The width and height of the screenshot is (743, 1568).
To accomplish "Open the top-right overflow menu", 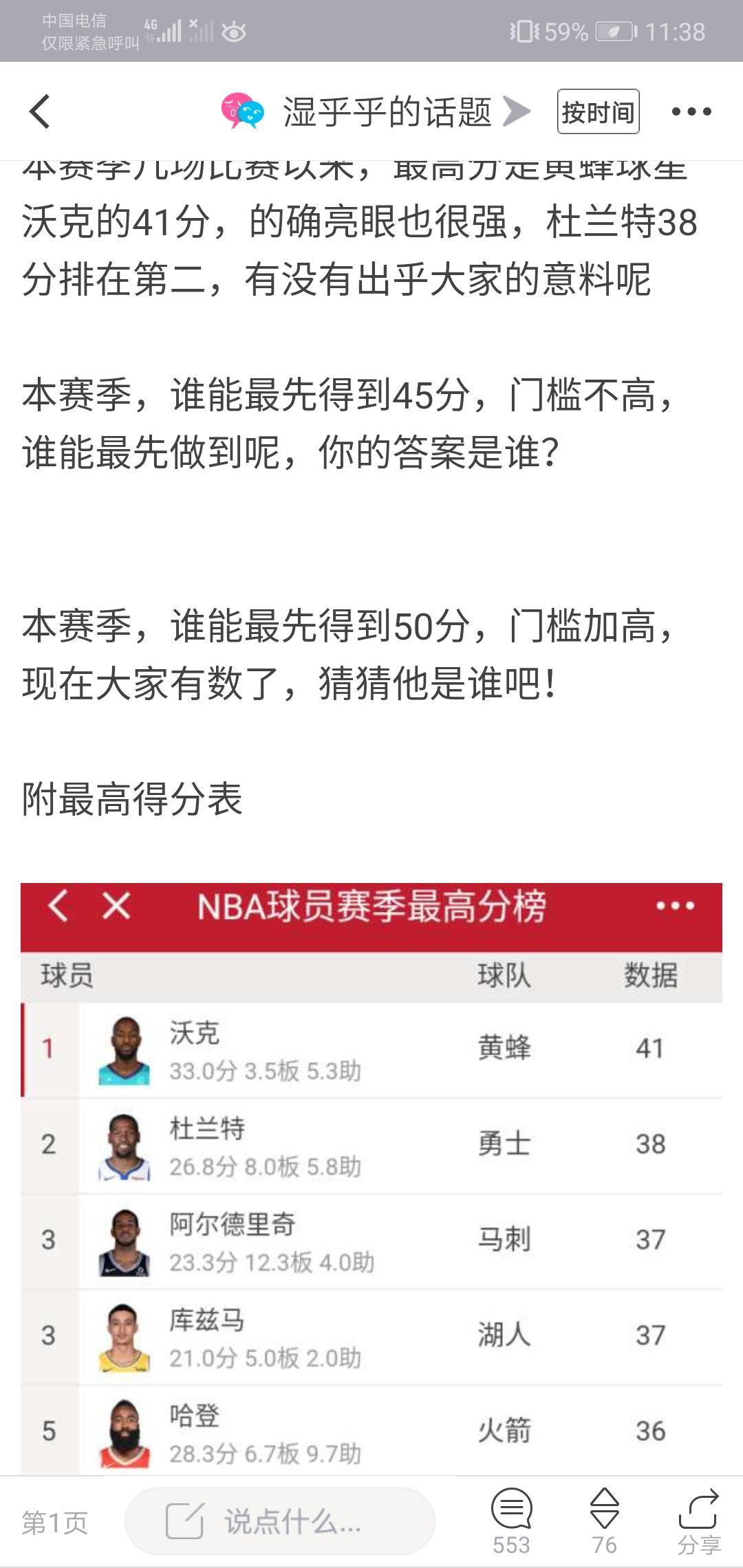I will click(691, 111).
